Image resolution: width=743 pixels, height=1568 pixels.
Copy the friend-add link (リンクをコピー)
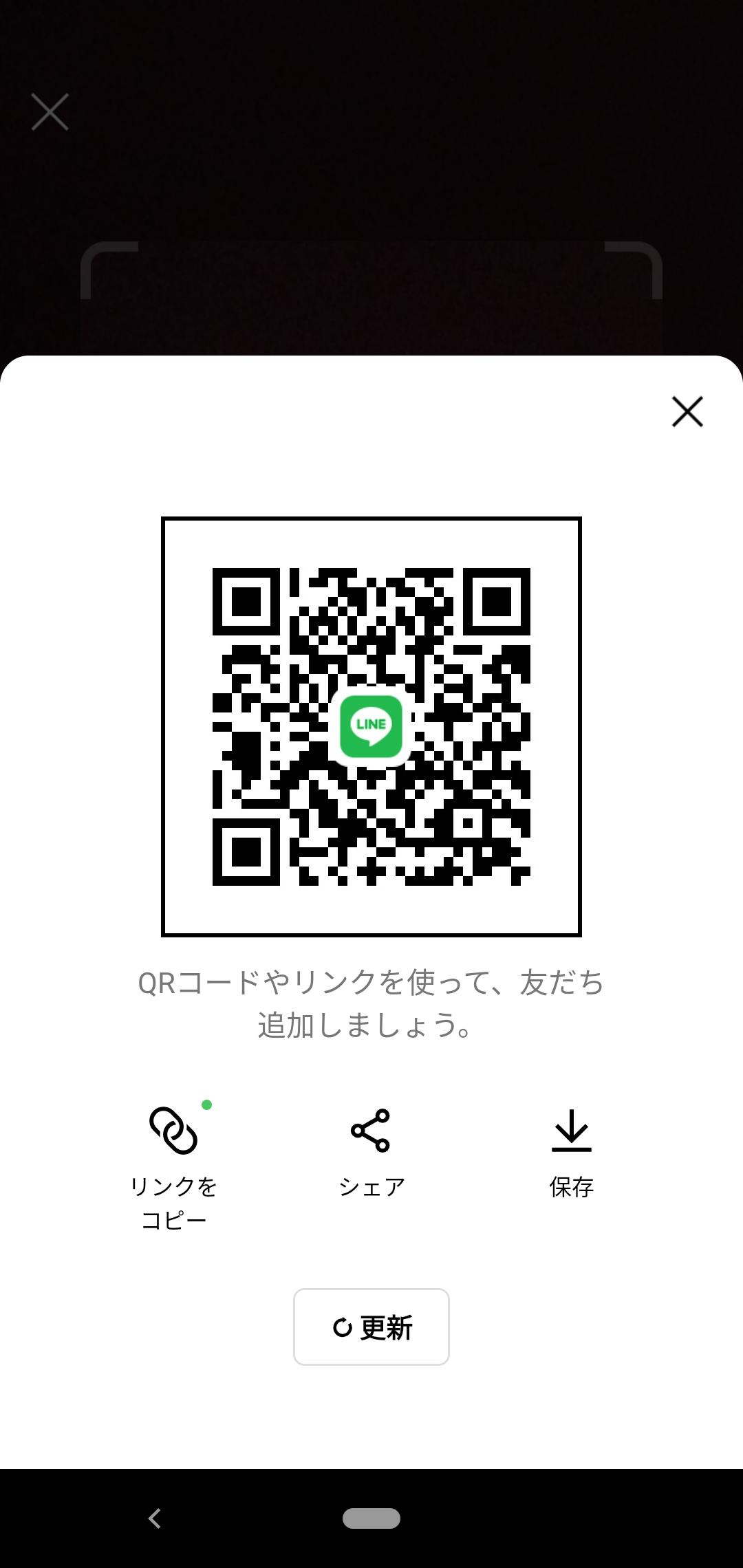coord(174,1167)
